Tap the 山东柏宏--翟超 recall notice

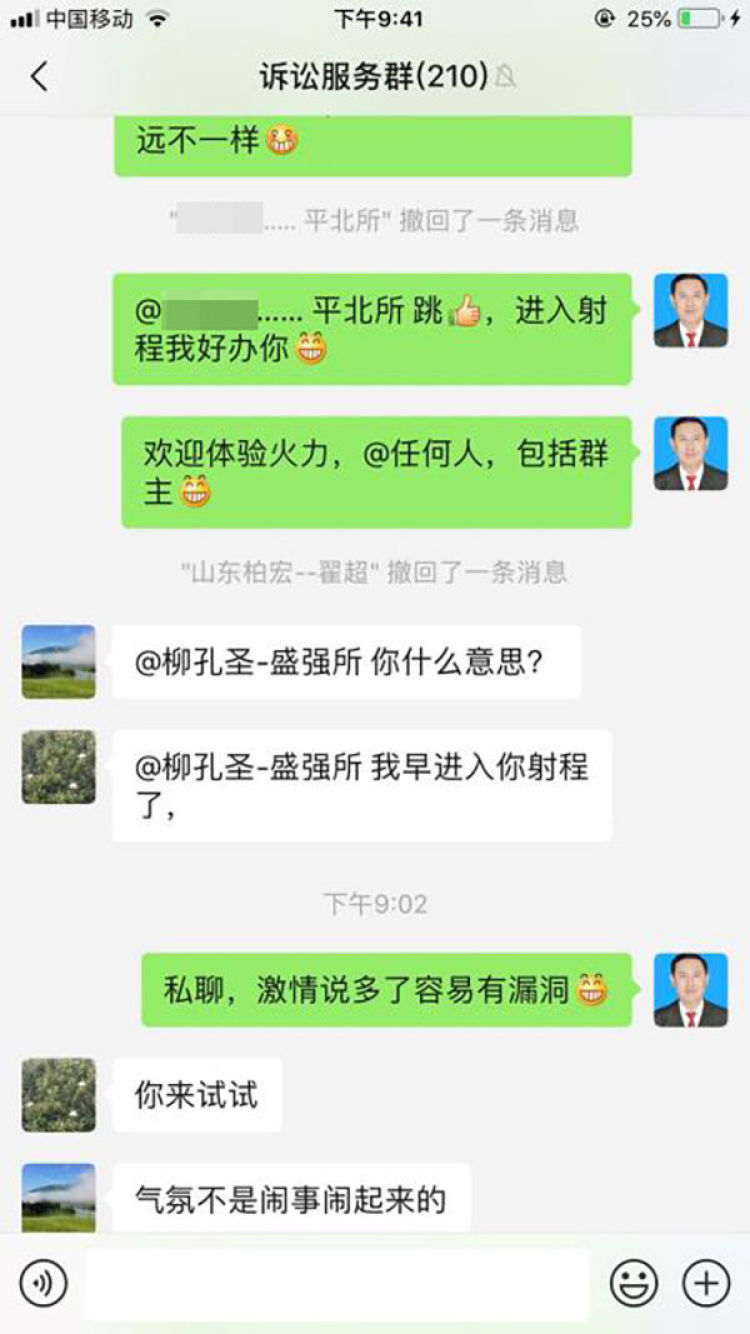[374, 572]
